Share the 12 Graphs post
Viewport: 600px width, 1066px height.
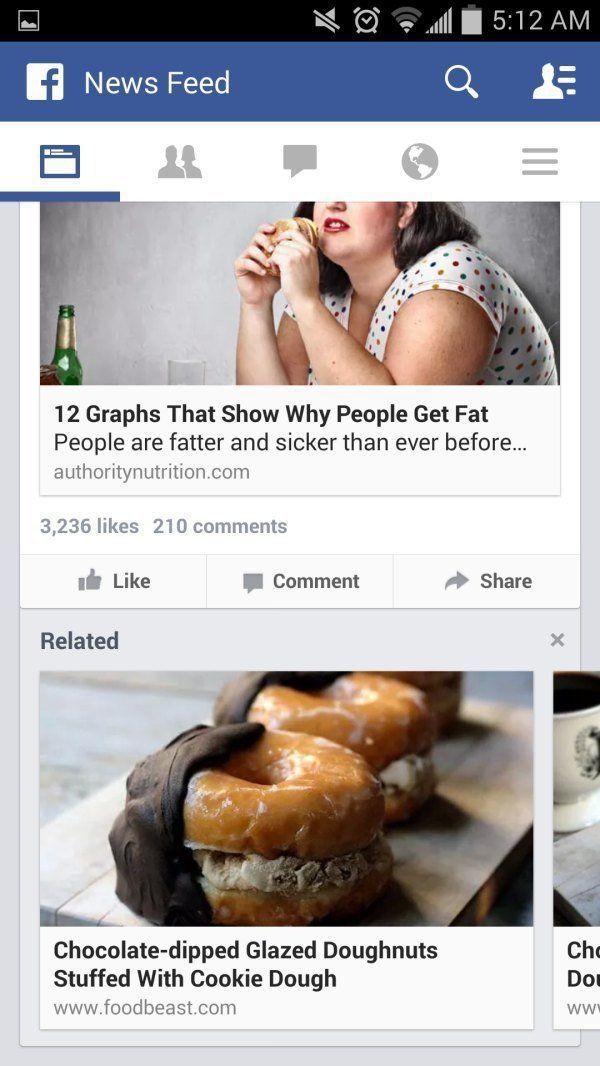tap(487, 581)
